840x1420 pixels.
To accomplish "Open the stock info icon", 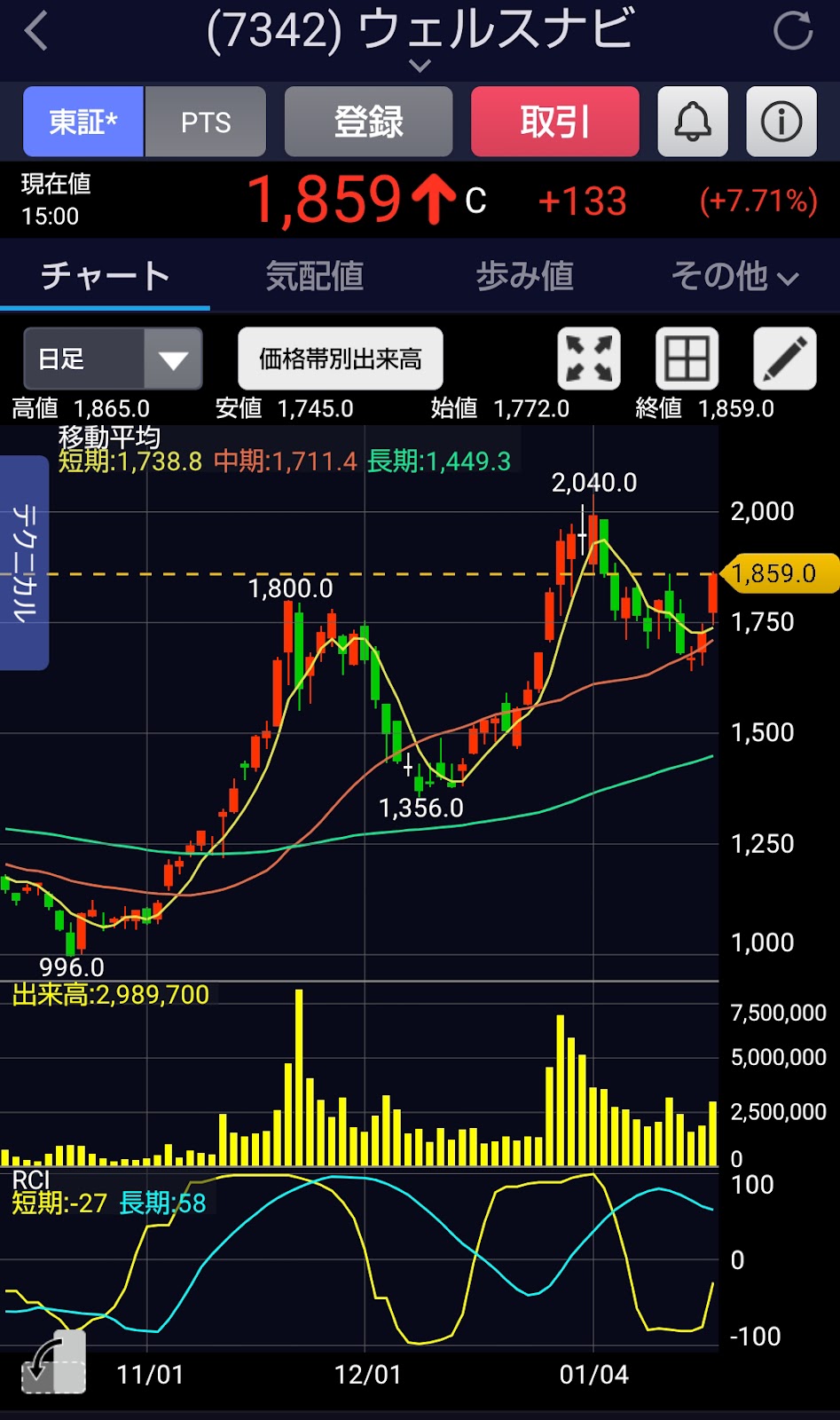I will (x=781, y=122).
